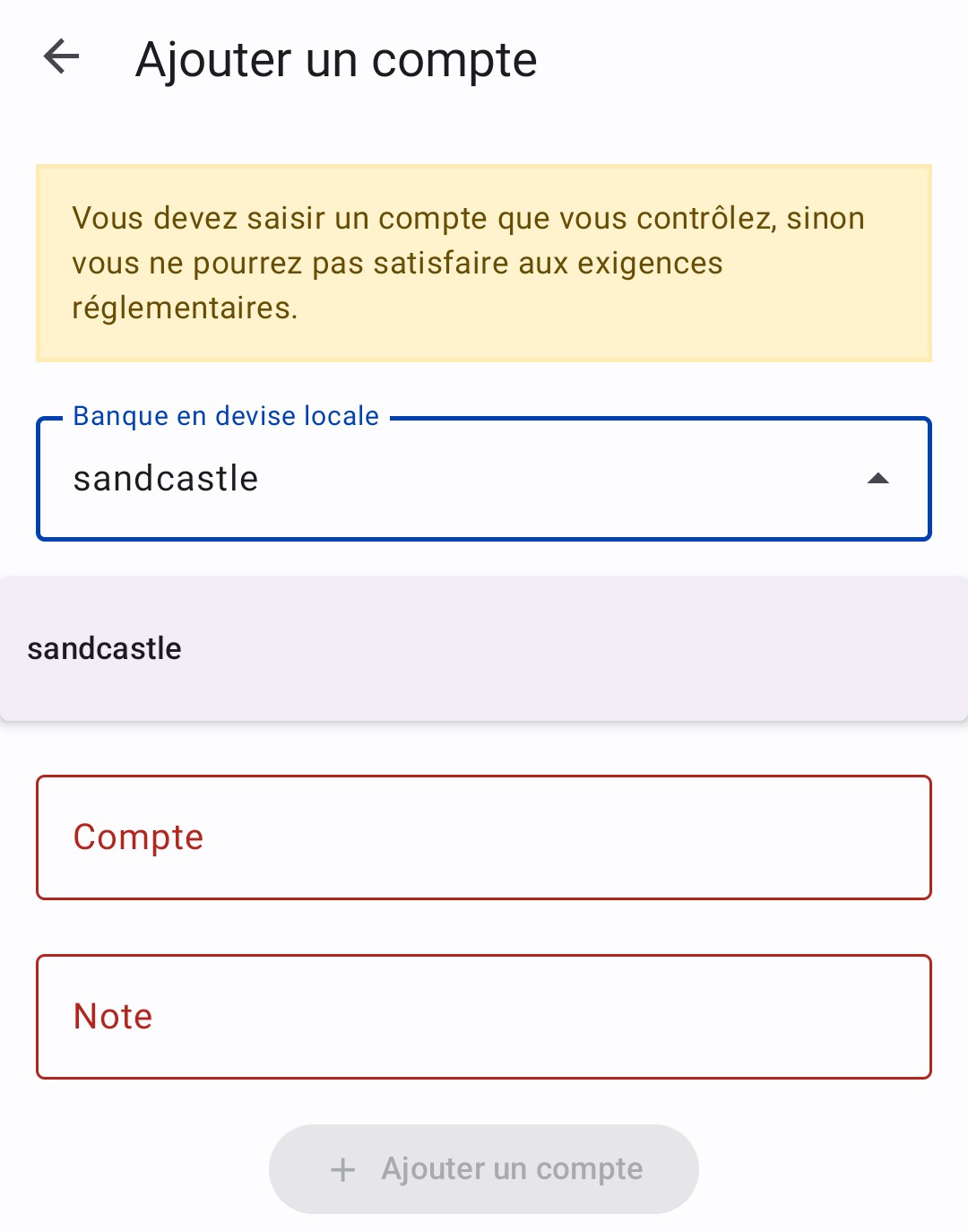Click the Ajouter un compte page title
Screen dimensions: 968x1232
[335, 57]
